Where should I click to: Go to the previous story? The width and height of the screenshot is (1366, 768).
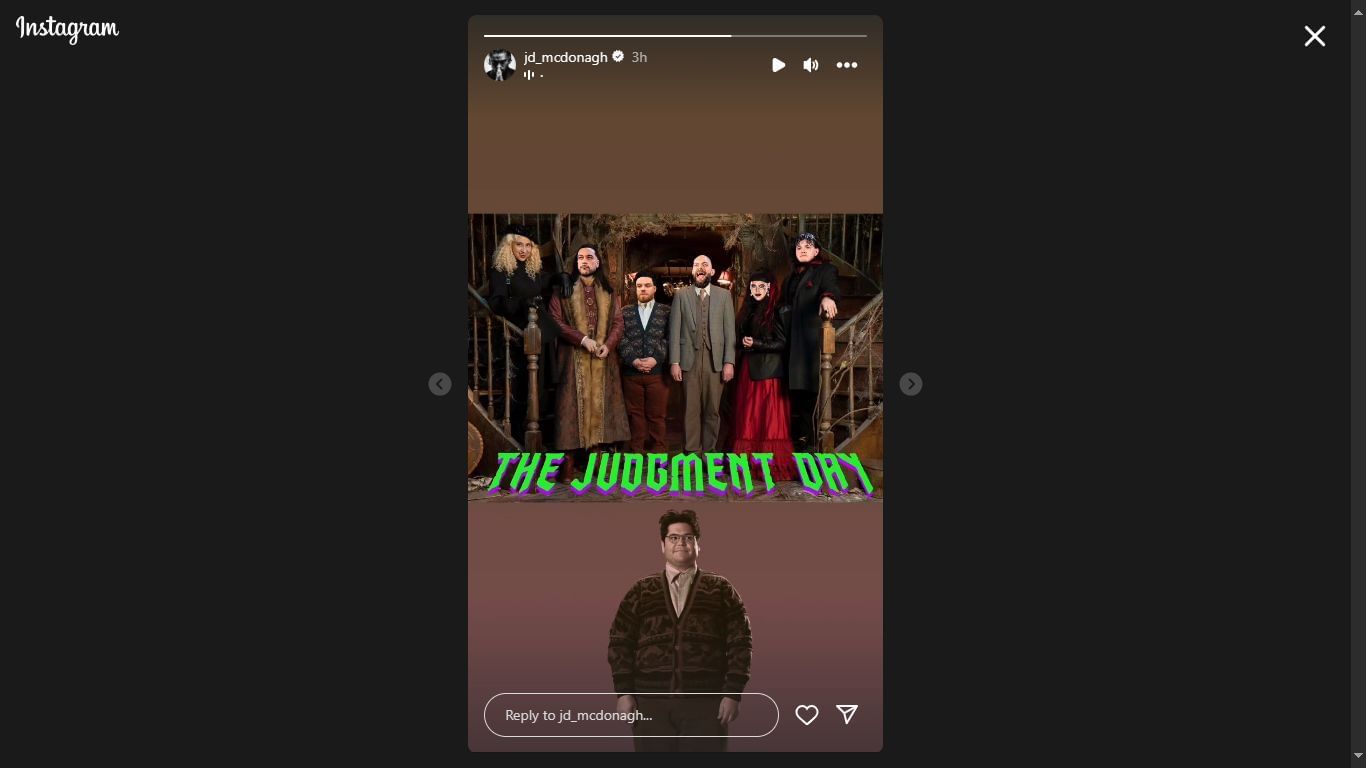coord(440,384)
